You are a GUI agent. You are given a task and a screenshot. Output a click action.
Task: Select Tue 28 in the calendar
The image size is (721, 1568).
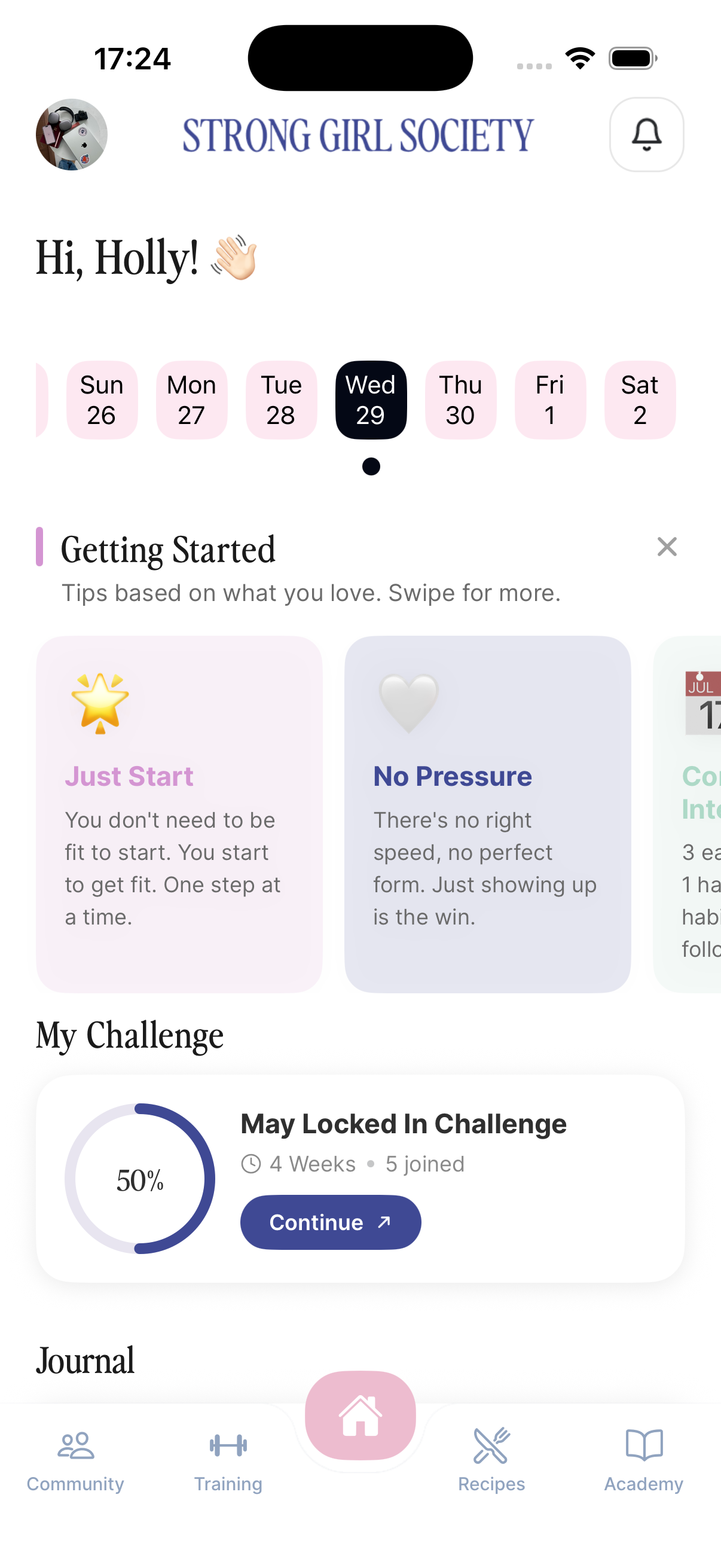pyautogui.click(x=281, y=400)
